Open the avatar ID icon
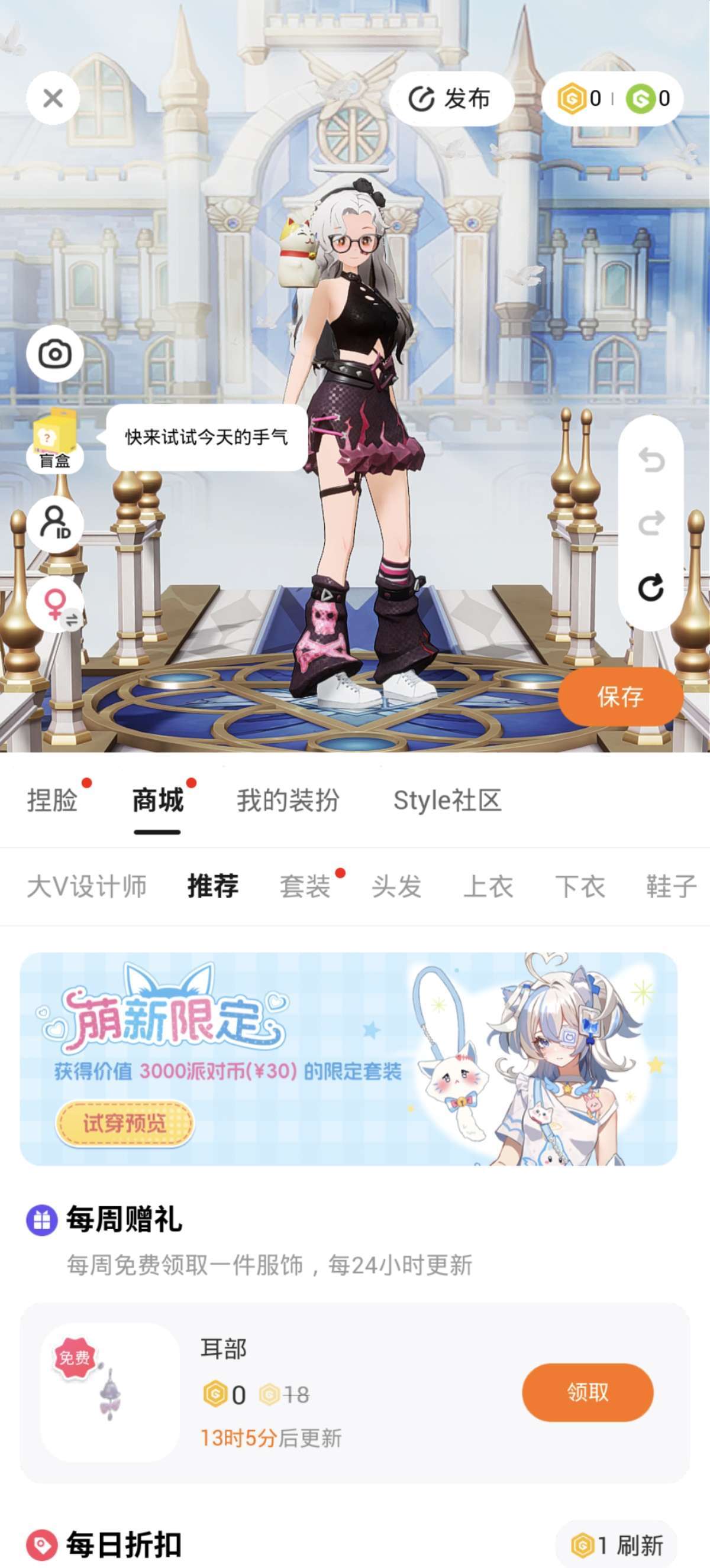Viewport: 710px width, 1568px height. coord(55,524)
